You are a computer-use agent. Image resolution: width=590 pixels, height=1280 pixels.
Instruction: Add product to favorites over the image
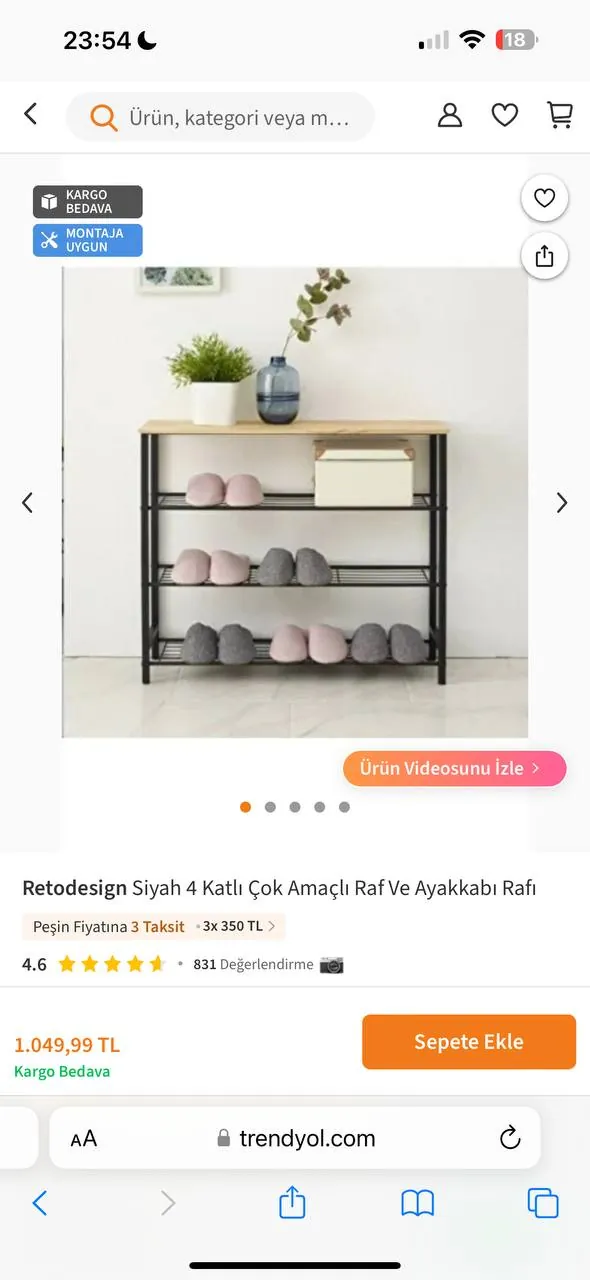click(545, 198)
